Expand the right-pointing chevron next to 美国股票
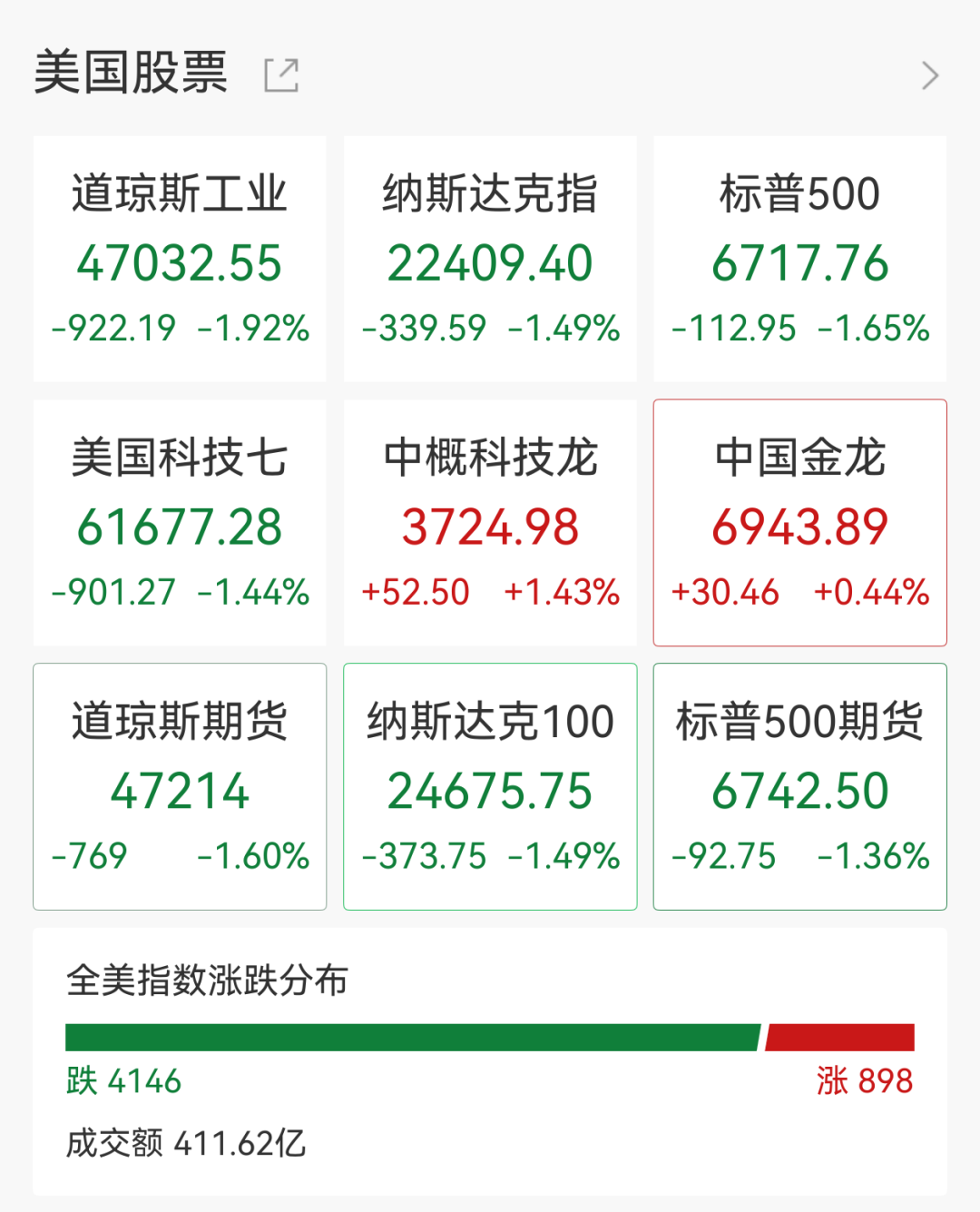 (929, 74)
